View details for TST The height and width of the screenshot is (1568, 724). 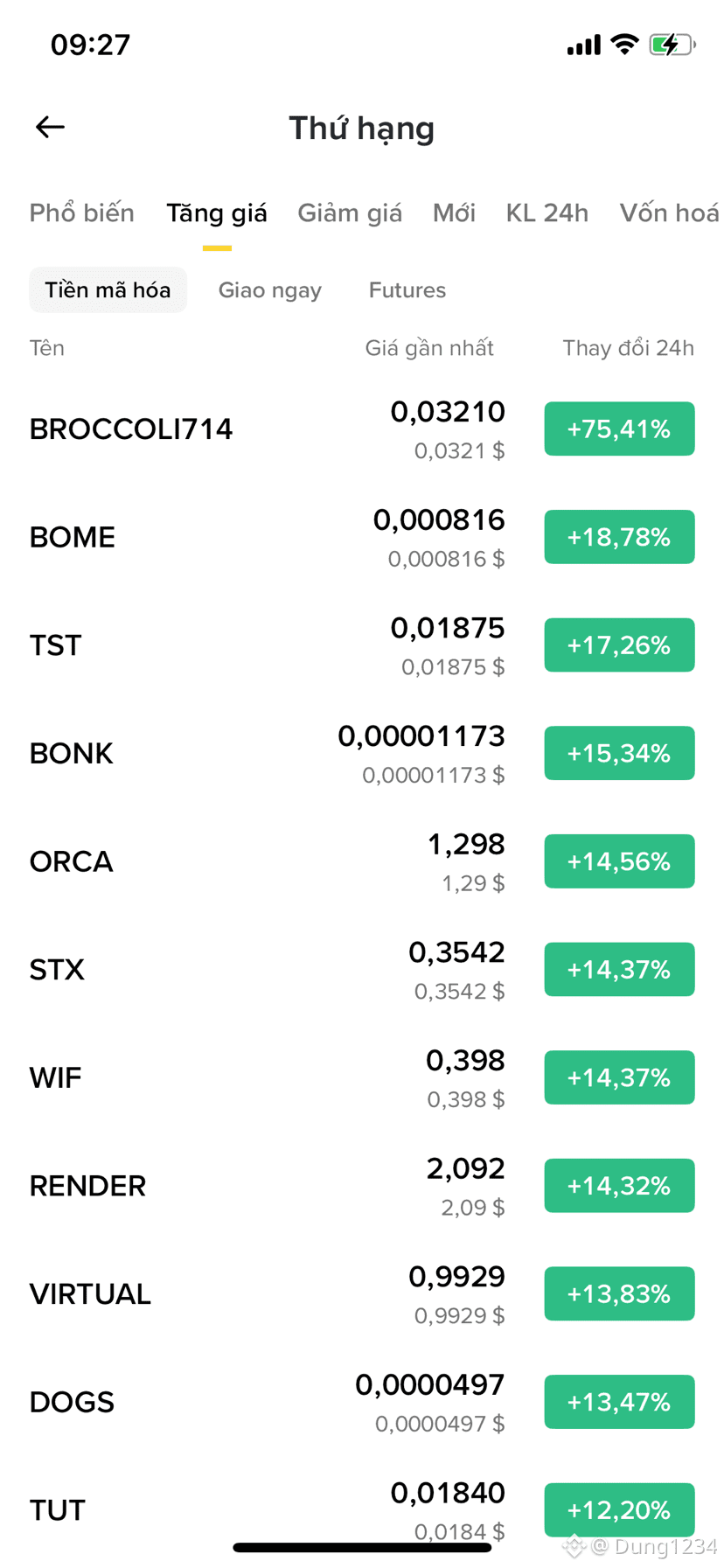(362, 645)
